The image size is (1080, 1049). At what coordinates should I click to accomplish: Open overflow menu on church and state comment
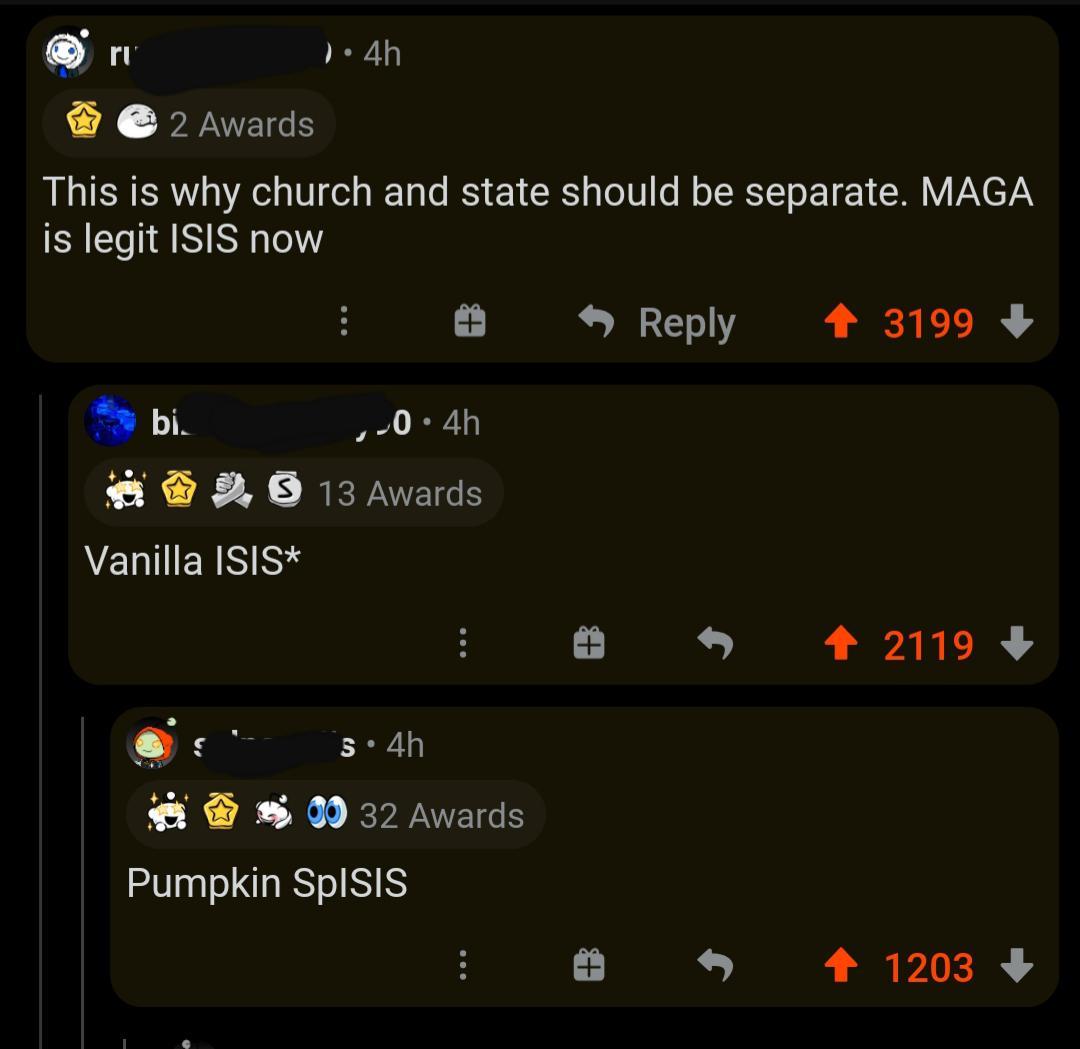pos(343,321)
